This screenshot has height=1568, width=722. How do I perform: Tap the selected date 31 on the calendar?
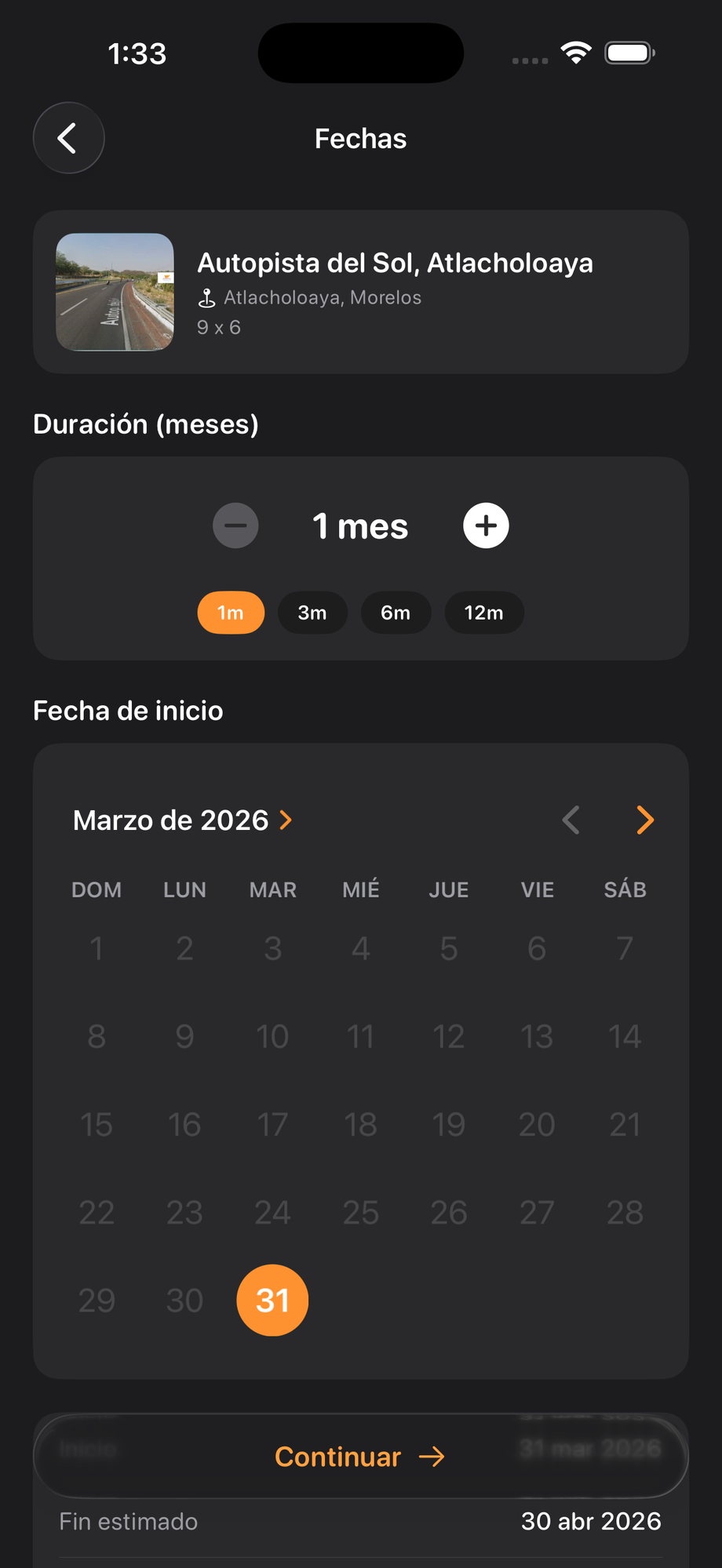(272, 1300)
